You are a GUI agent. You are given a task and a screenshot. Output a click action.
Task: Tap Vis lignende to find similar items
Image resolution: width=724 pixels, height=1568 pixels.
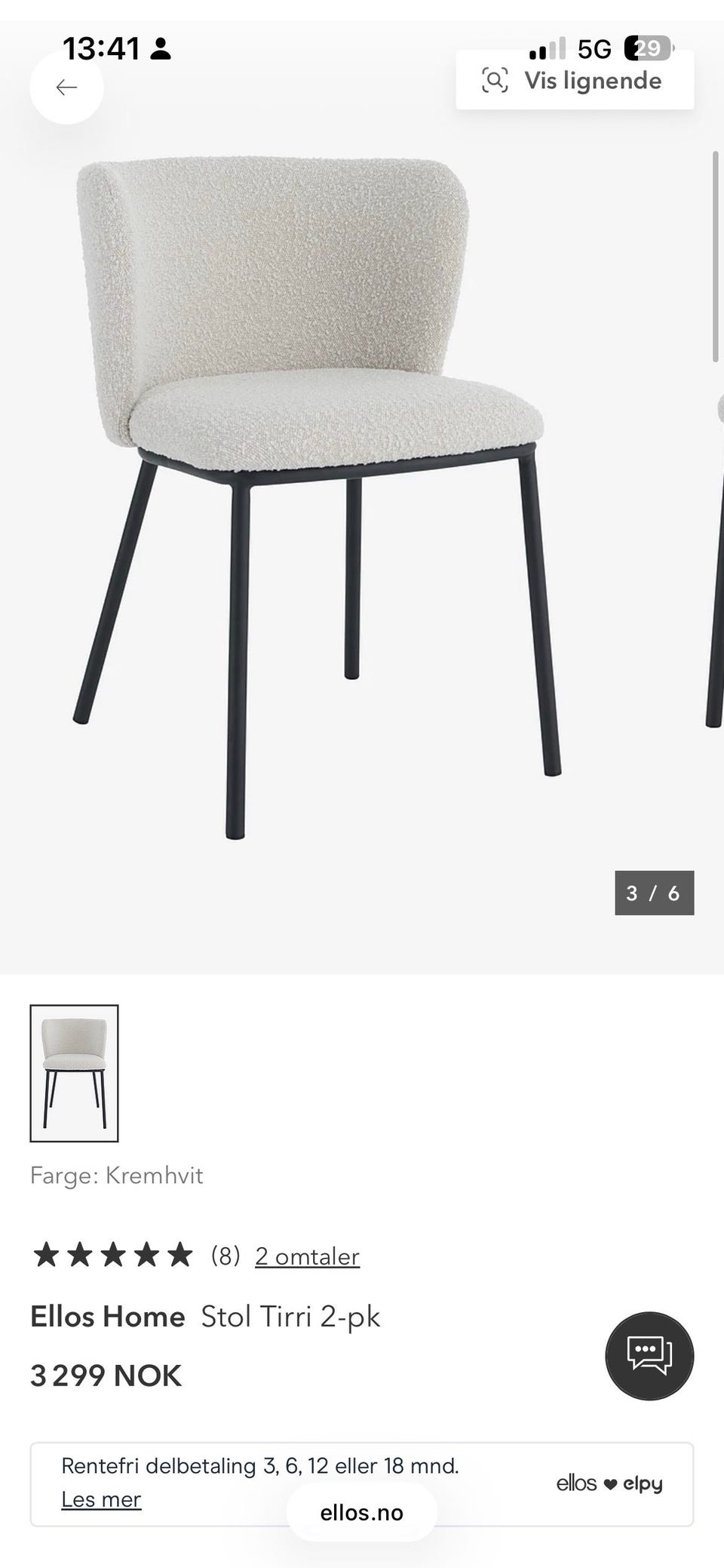[575, 80]
